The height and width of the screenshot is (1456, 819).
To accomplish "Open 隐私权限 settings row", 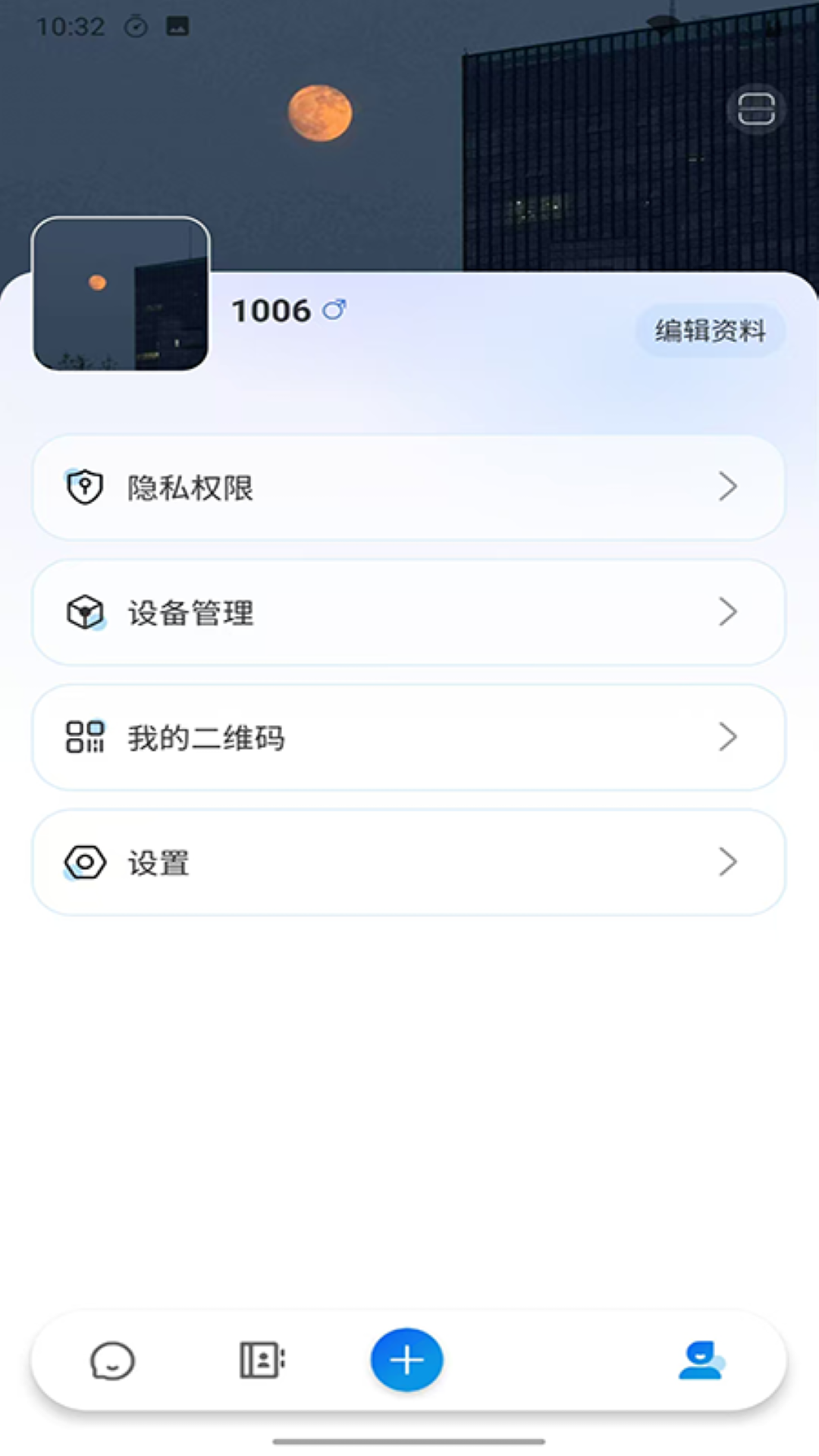I will coord(408,488).
